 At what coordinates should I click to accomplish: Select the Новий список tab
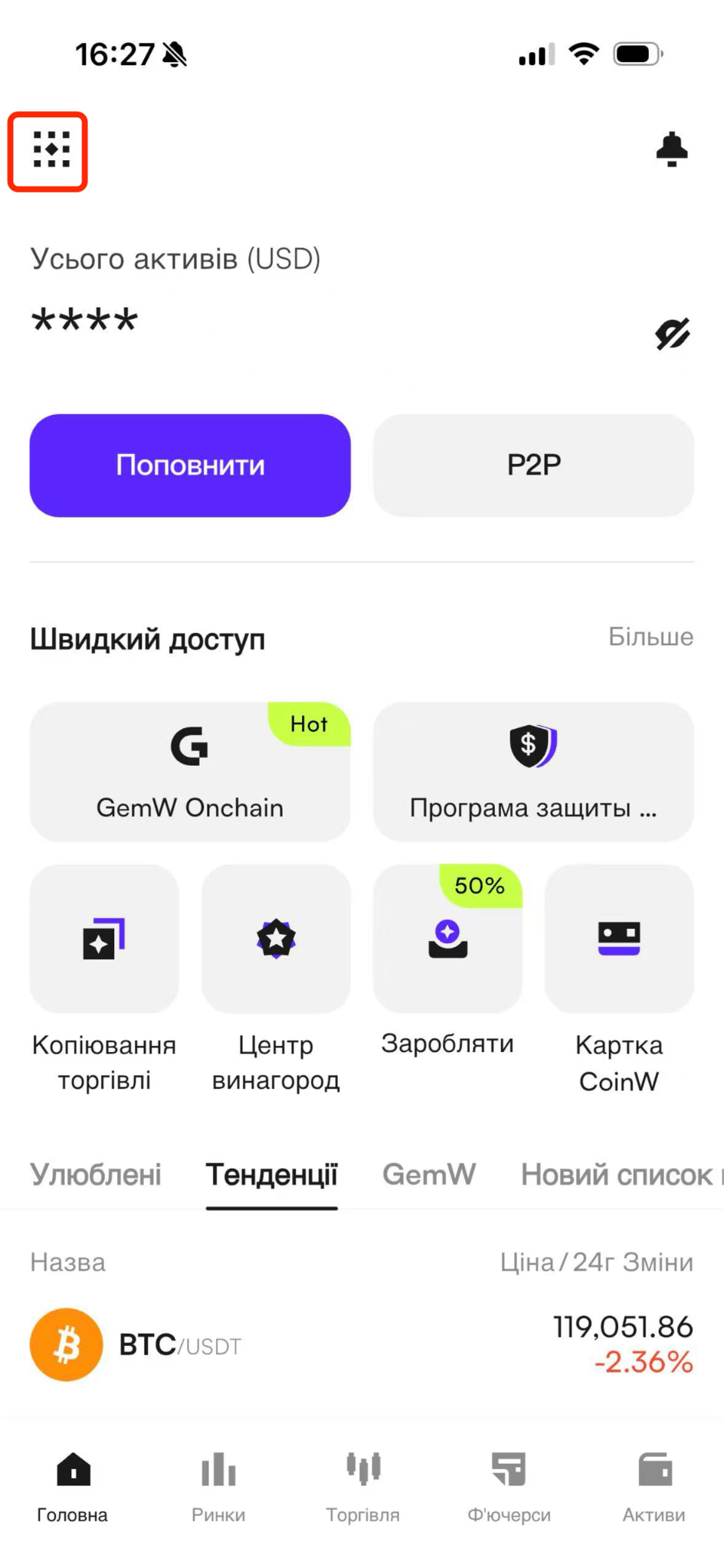pos(617,1174)
